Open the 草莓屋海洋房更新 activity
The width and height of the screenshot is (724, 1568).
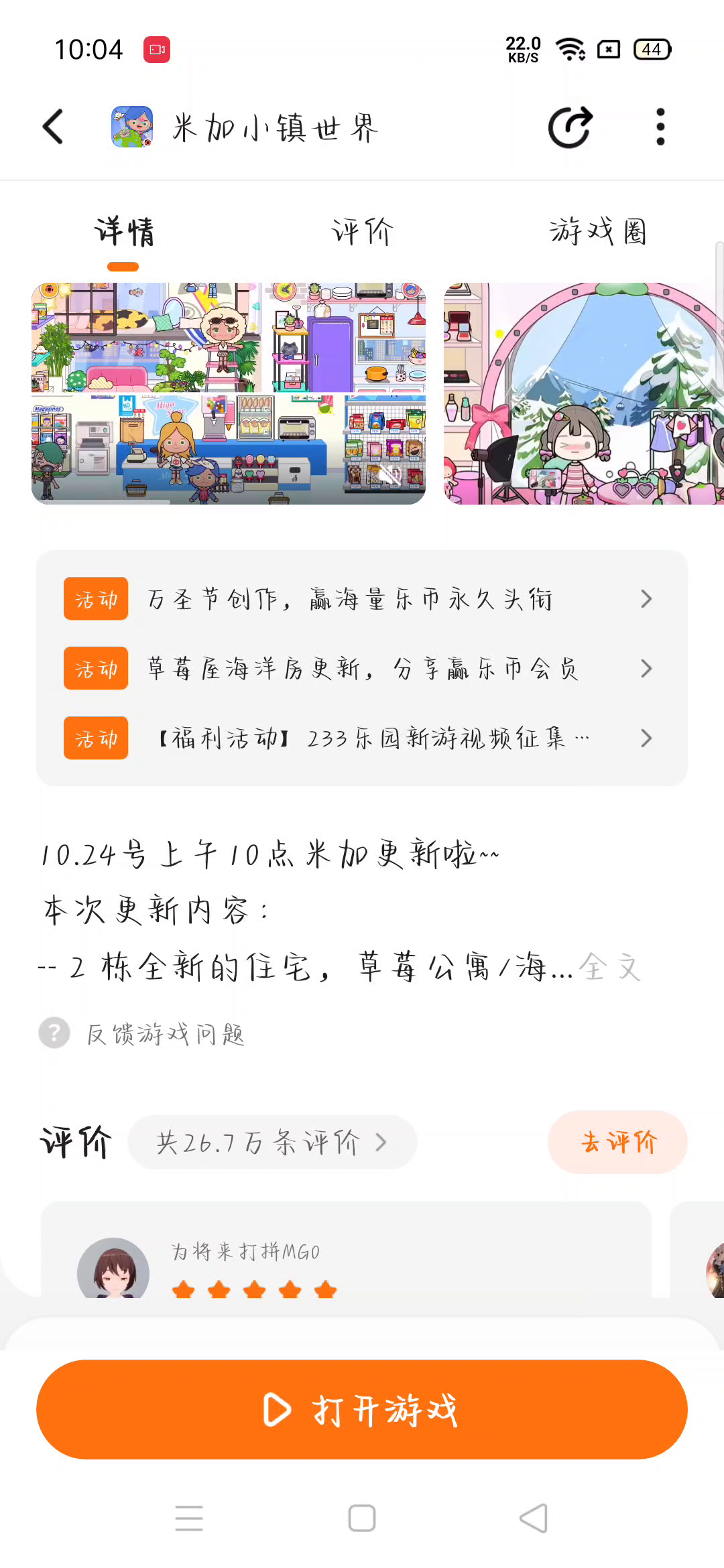pos(362,669)
